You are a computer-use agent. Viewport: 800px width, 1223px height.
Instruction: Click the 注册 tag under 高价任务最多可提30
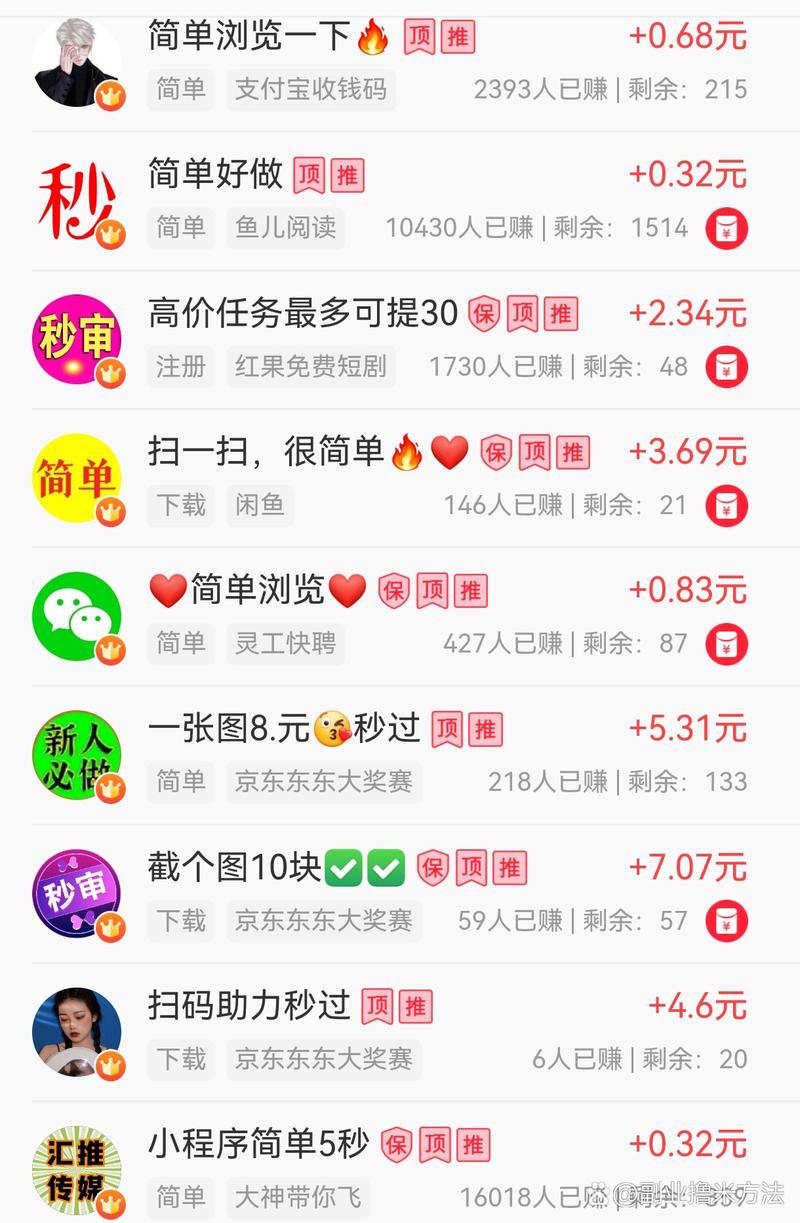[181, 367]
